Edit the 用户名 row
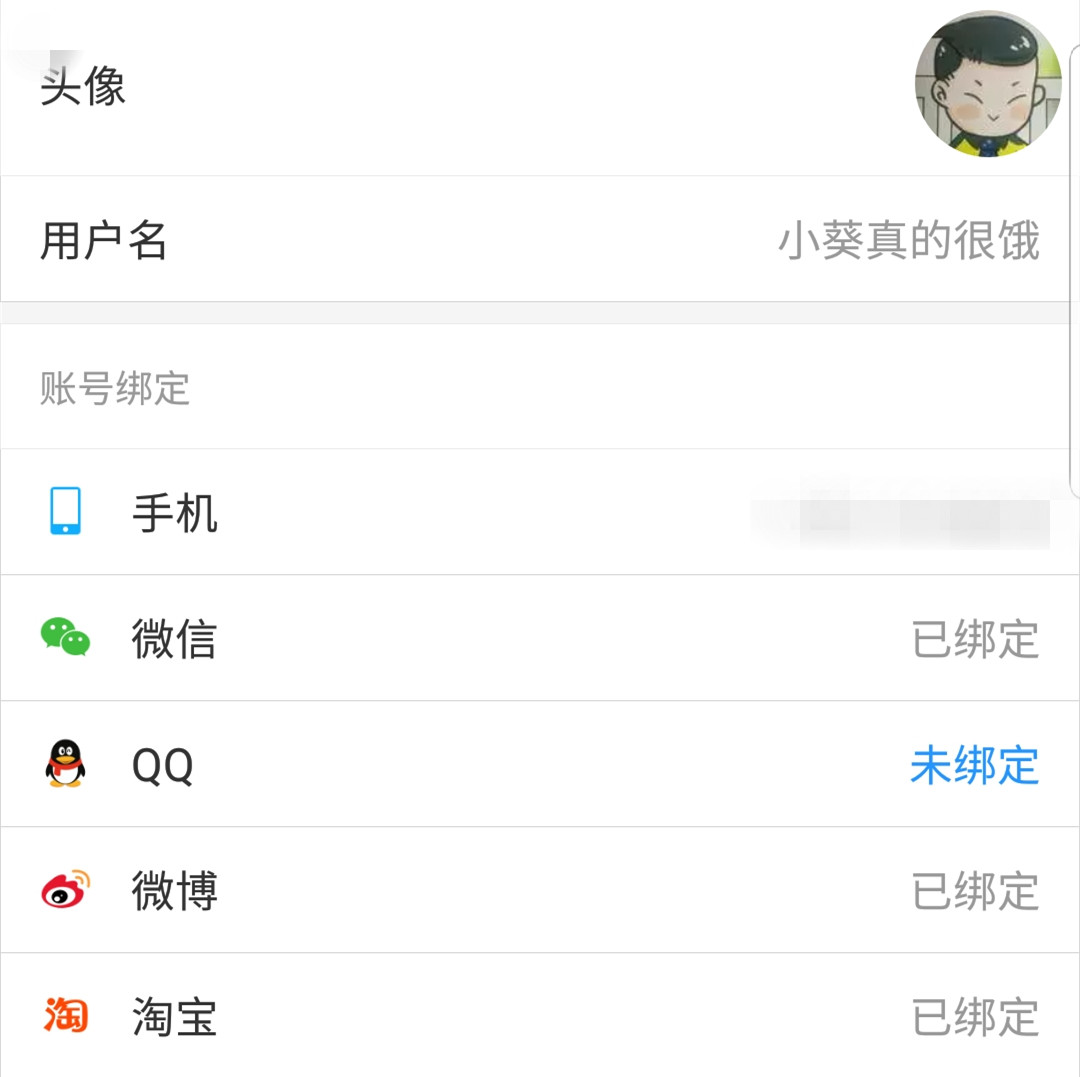 (x=540, y=241)
